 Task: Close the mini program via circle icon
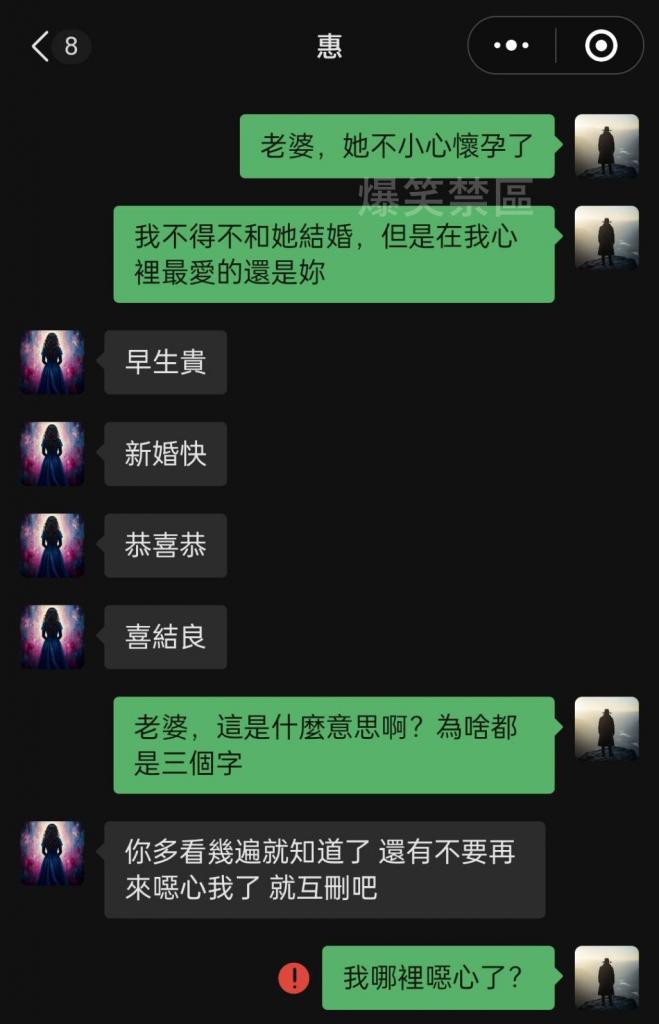[600, 46]
